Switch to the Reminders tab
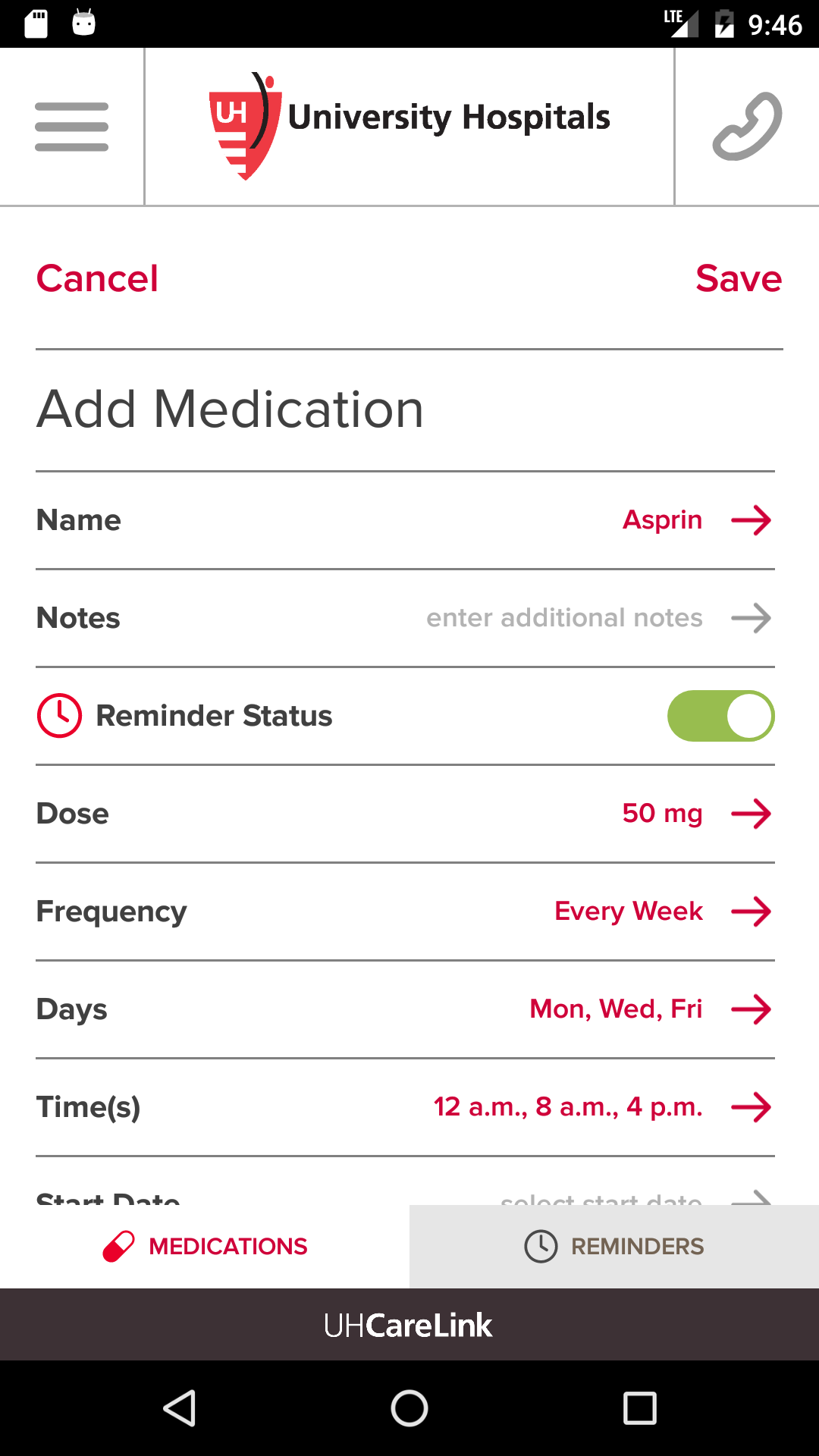 [x=614, y=1247]
